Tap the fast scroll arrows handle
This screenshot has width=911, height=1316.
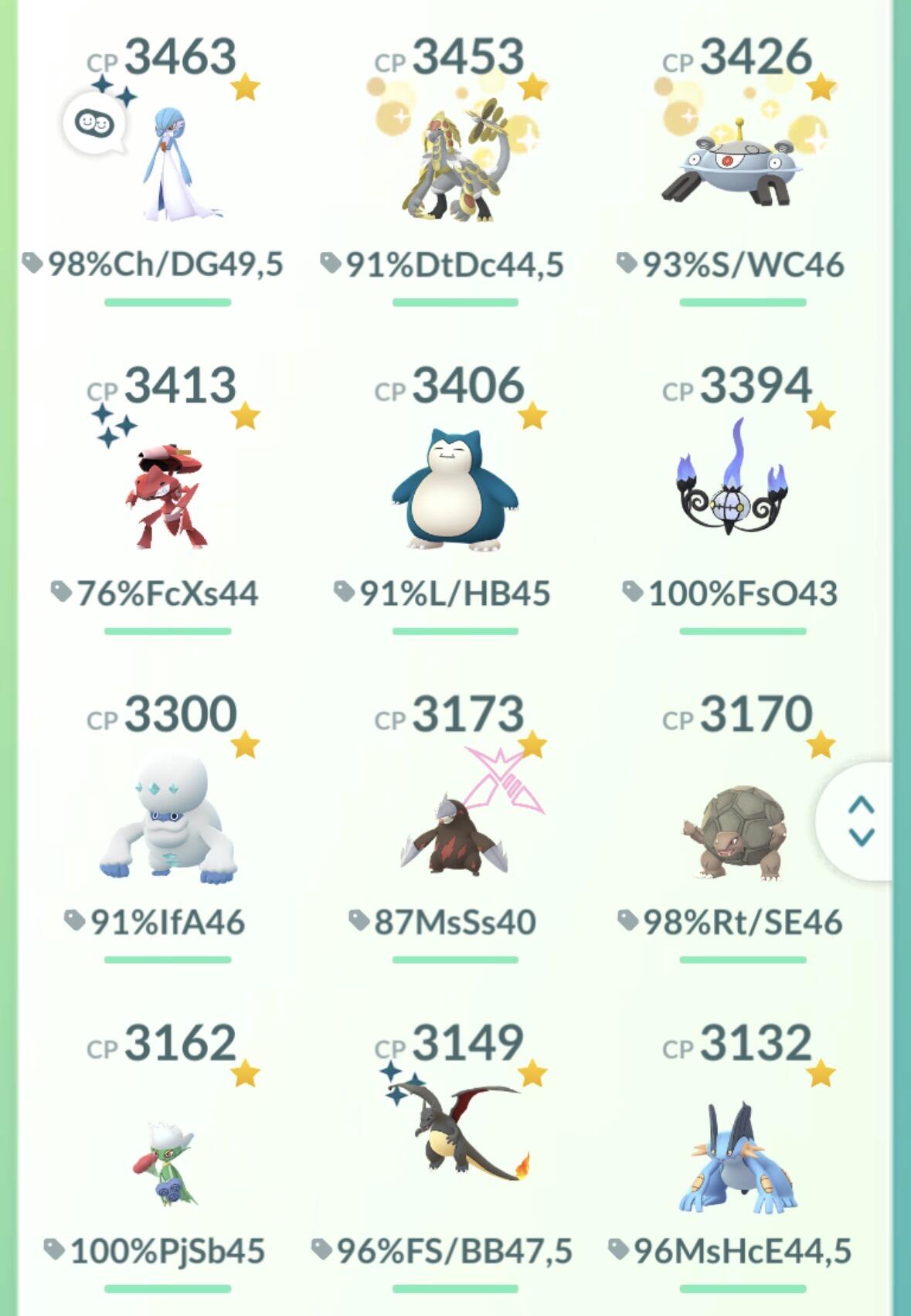[861, 821]
